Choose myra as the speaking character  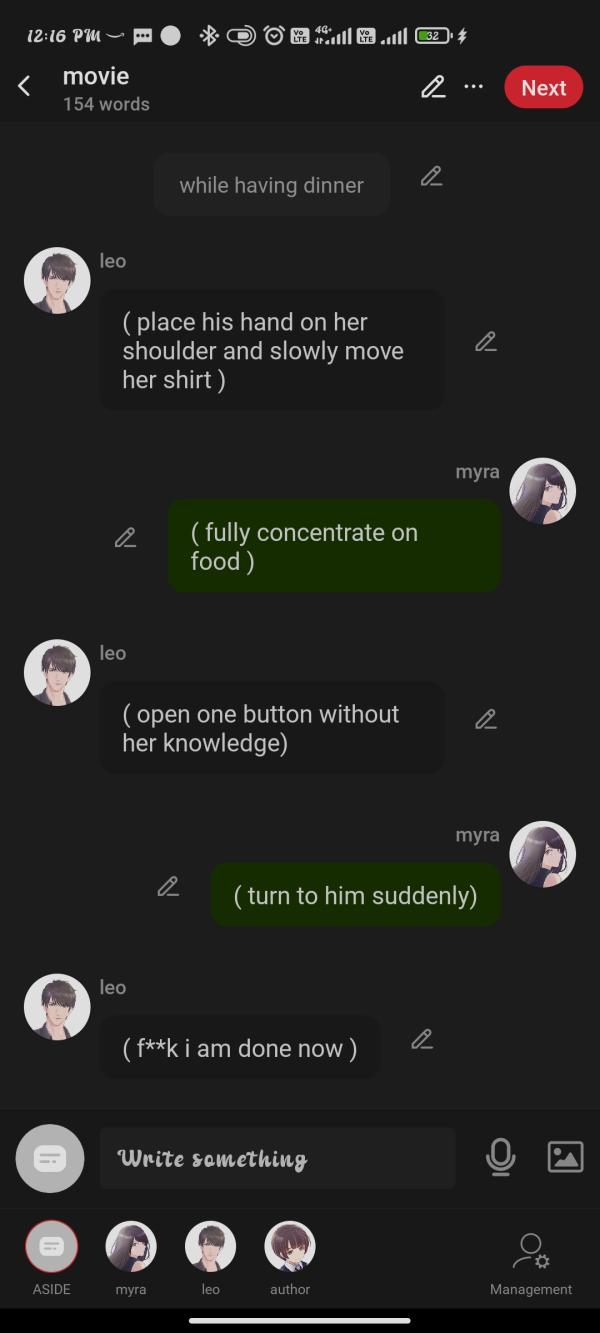click(131, 1247)
